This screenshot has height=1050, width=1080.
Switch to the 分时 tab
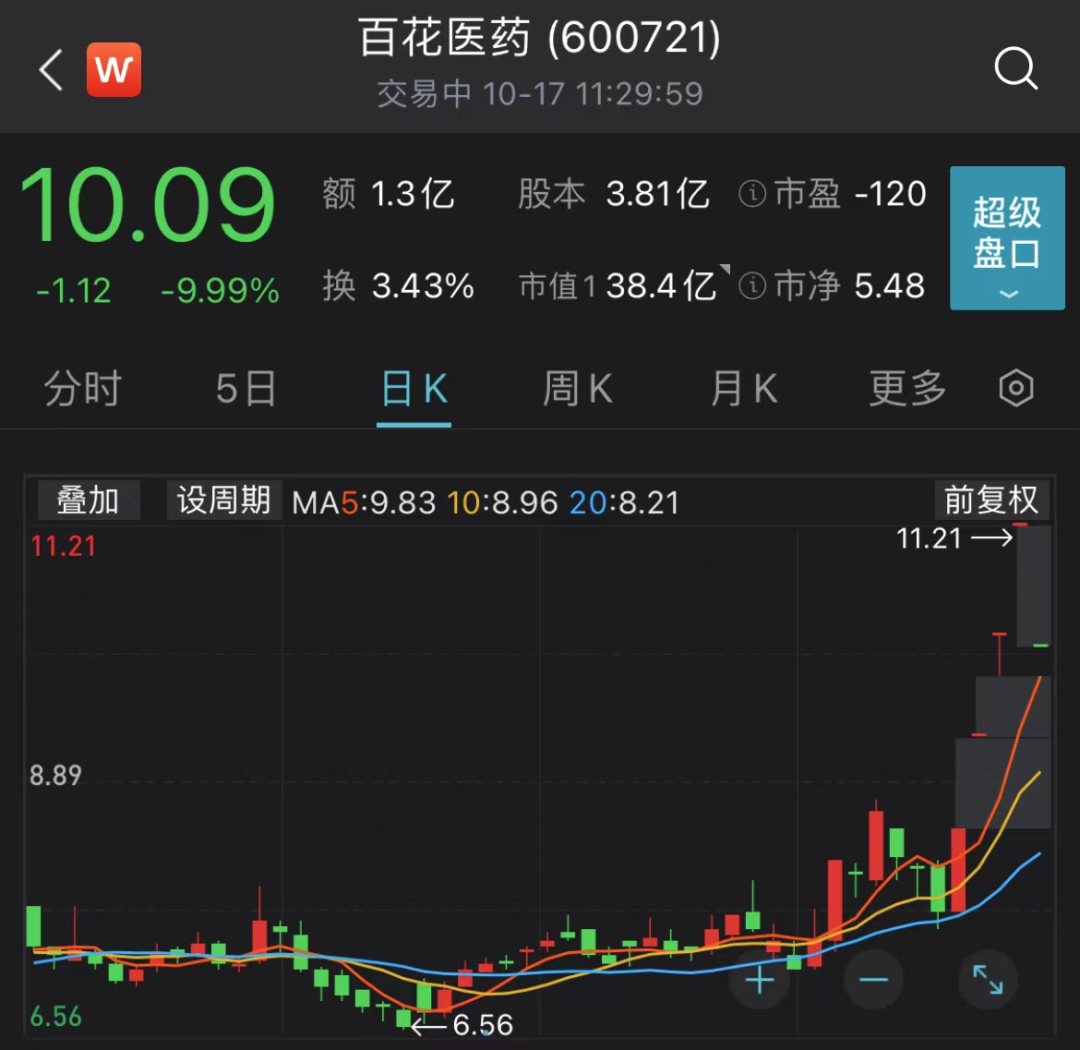coord(83,388)
